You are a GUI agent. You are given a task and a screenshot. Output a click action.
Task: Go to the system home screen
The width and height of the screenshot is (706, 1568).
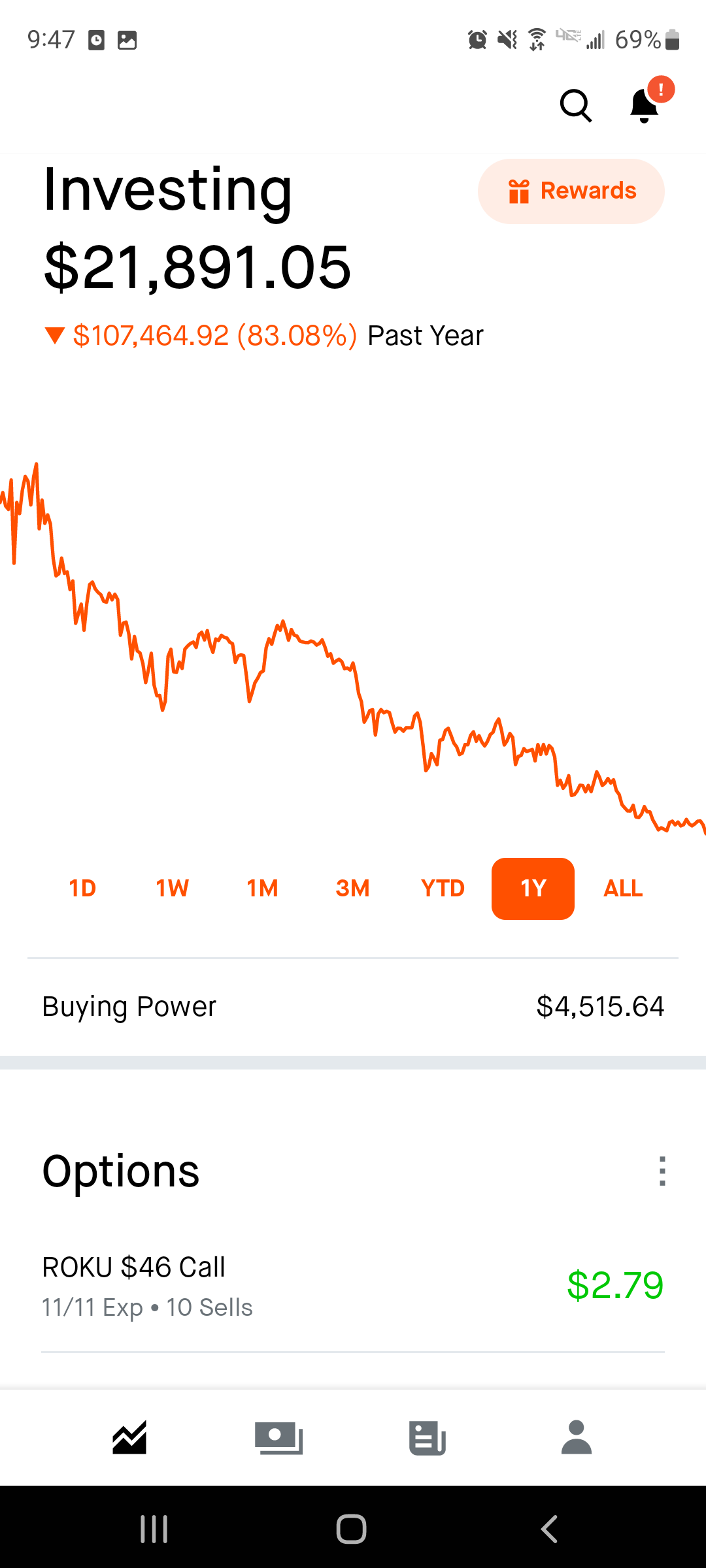(352, 1529)
